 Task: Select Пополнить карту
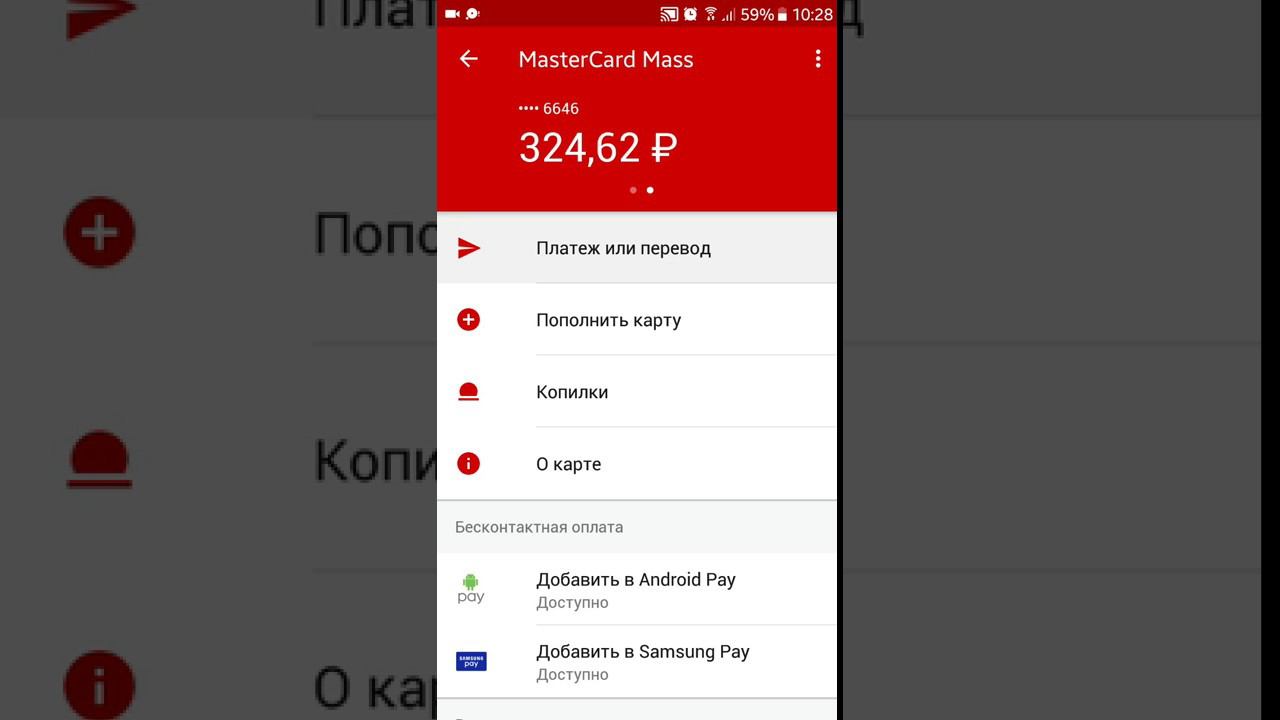click(608, 320)
